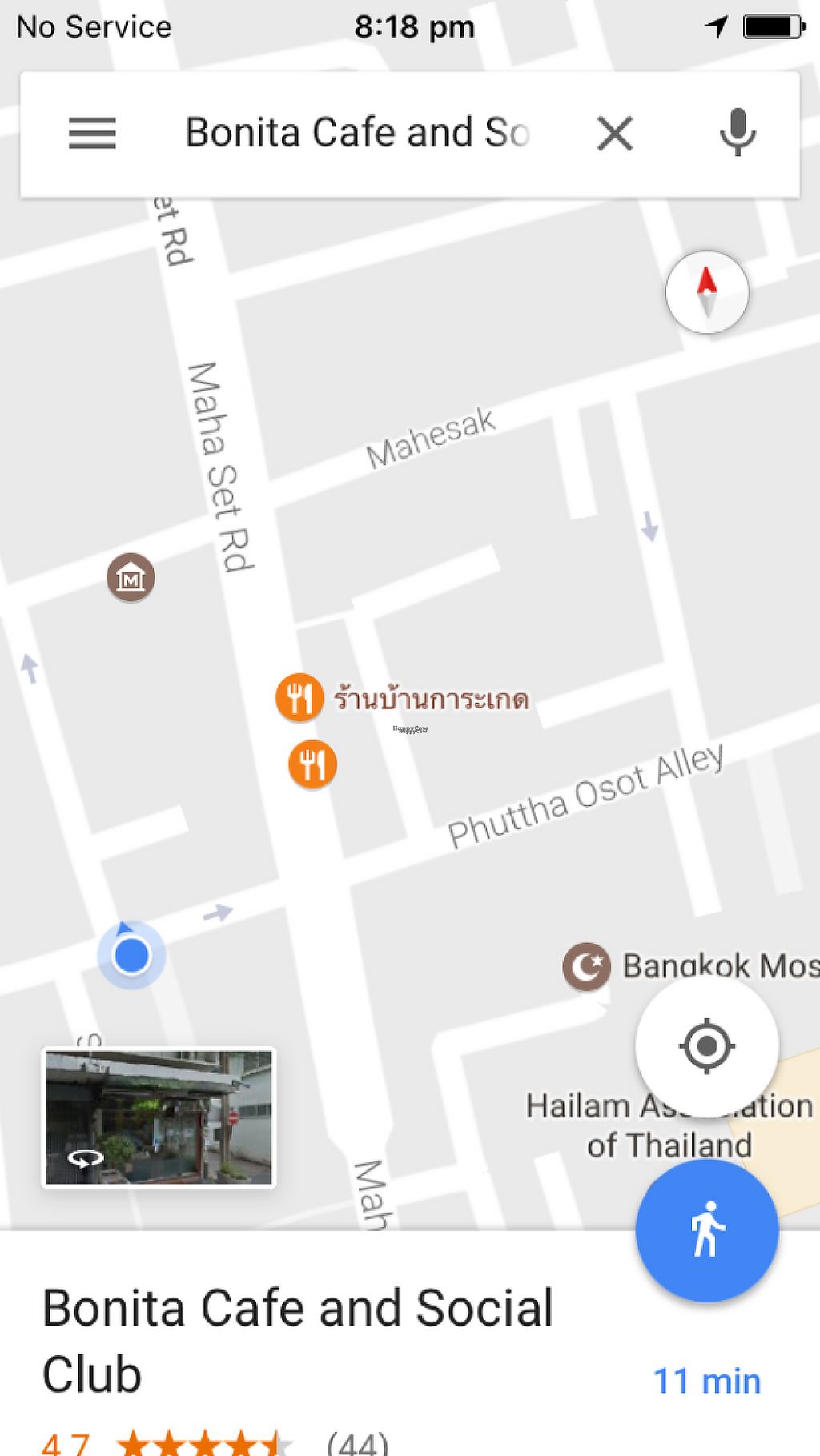Screen dimensions: 820x1456
Task: Edit the Bonita Cafe search text
Action: coord(357,133)
